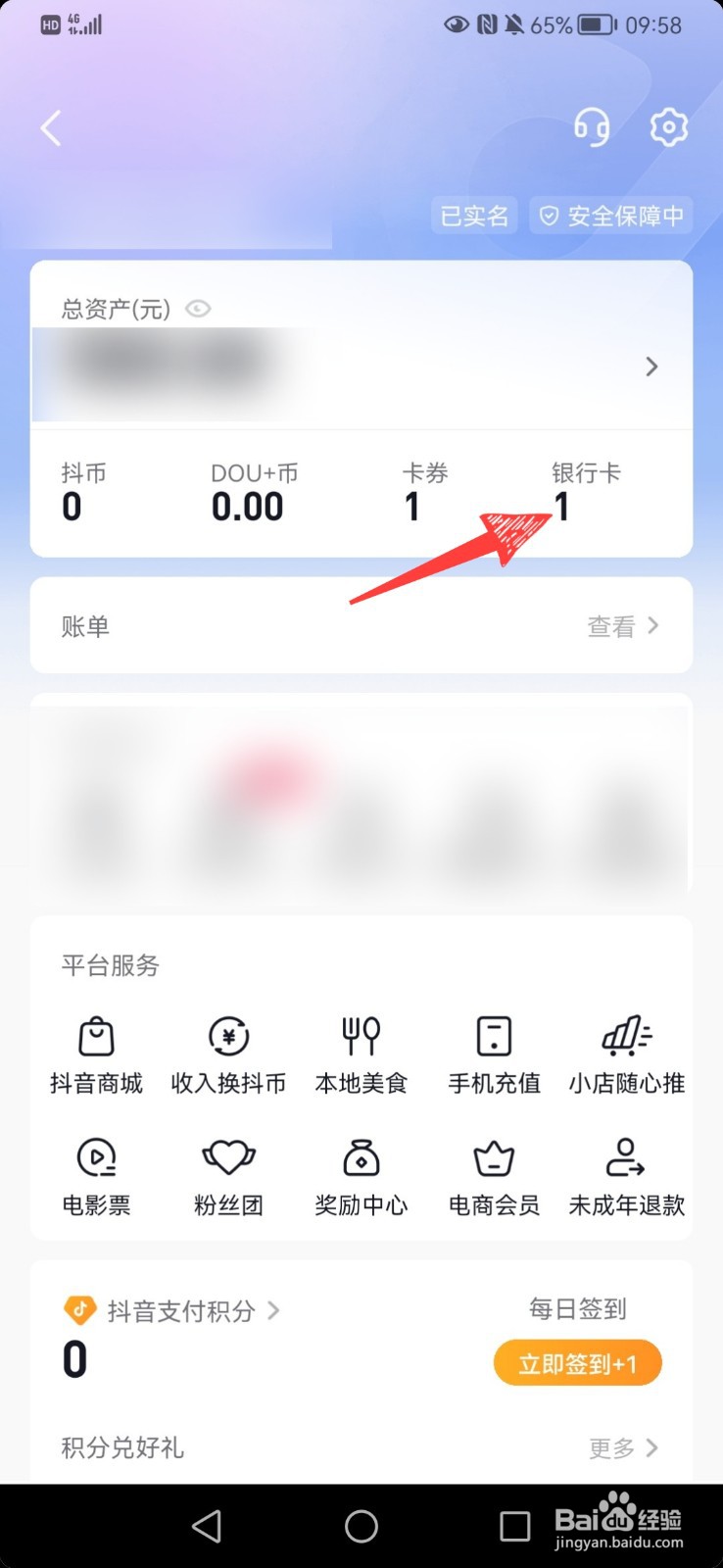The width and height of the screenshot is (723, 1568).
Task: Open 本地美食 local food service
Action: [x=361, y=1053]
